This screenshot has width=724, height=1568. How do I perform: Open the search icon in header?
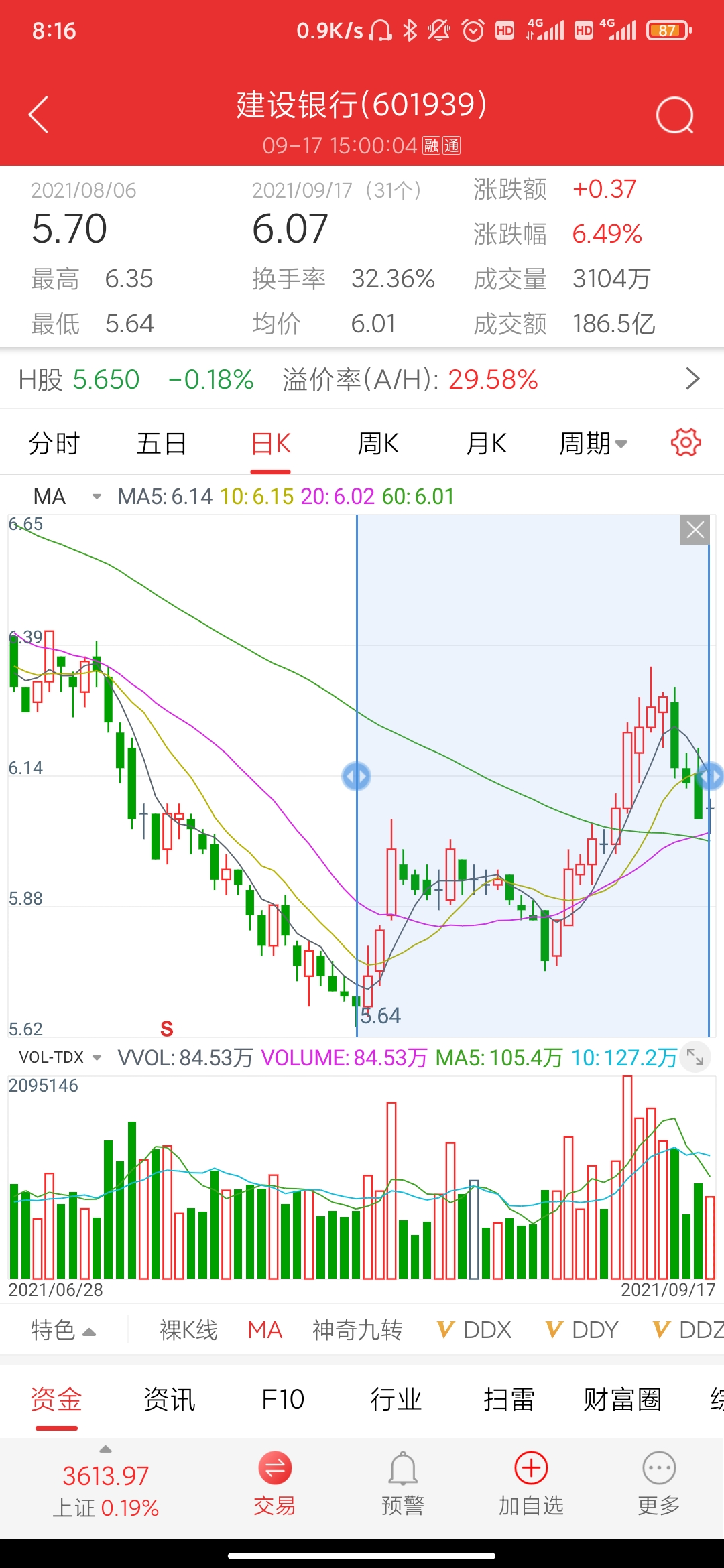point(674,115)
